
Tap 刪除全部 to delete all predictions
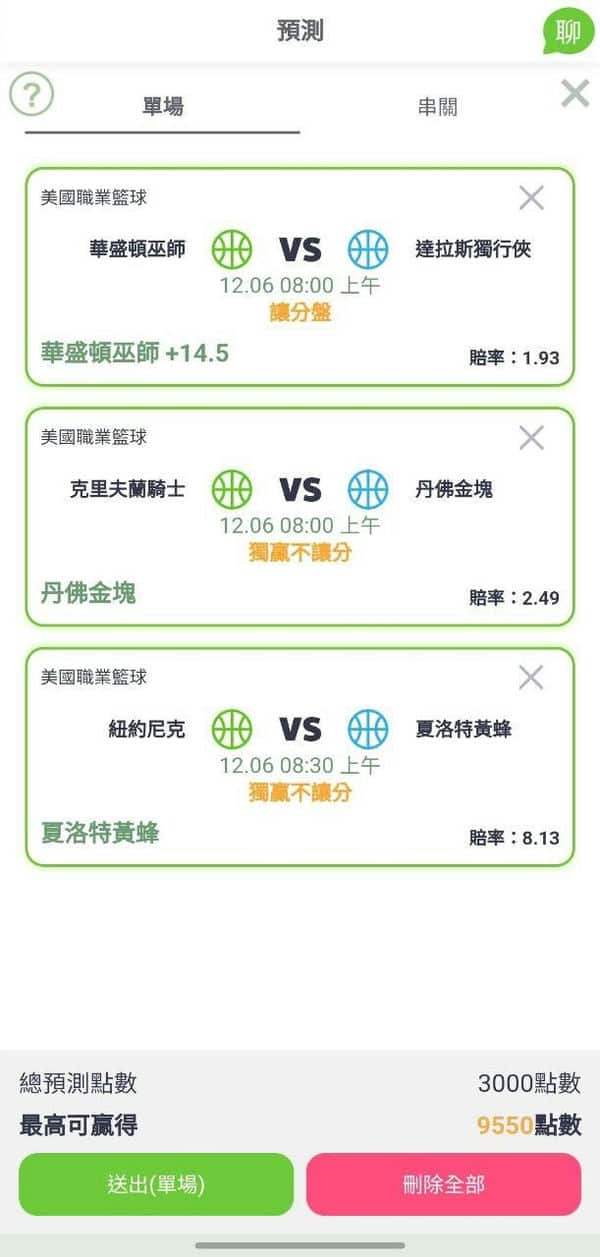[x=443, y=1184]
